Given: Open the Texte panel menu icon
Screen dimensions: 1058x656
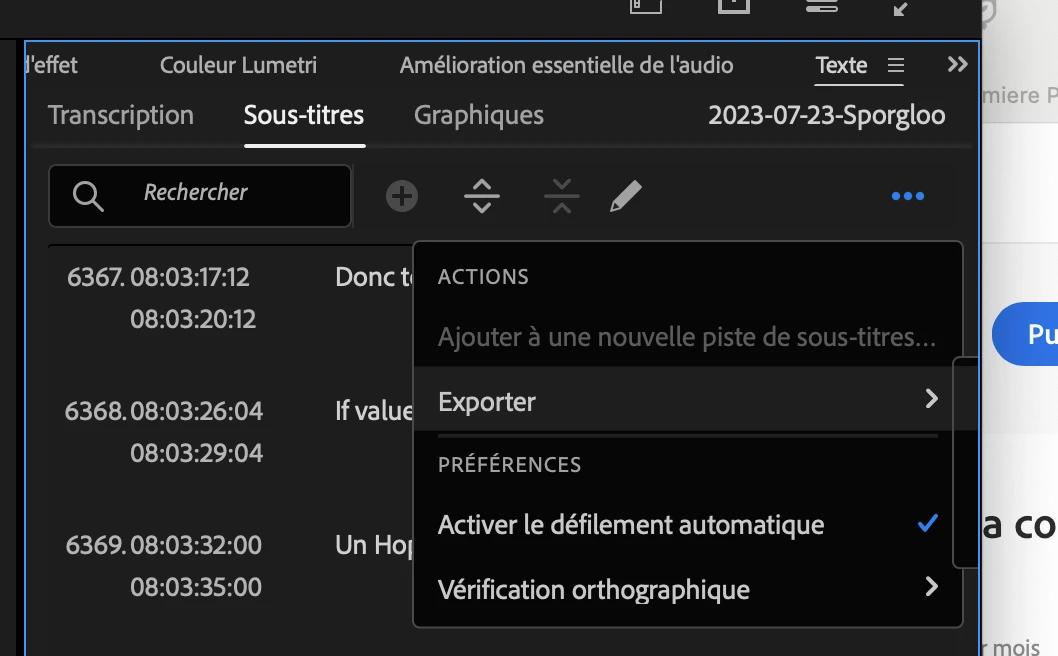Looking at the screenshot, I should [x=896, y=66].
